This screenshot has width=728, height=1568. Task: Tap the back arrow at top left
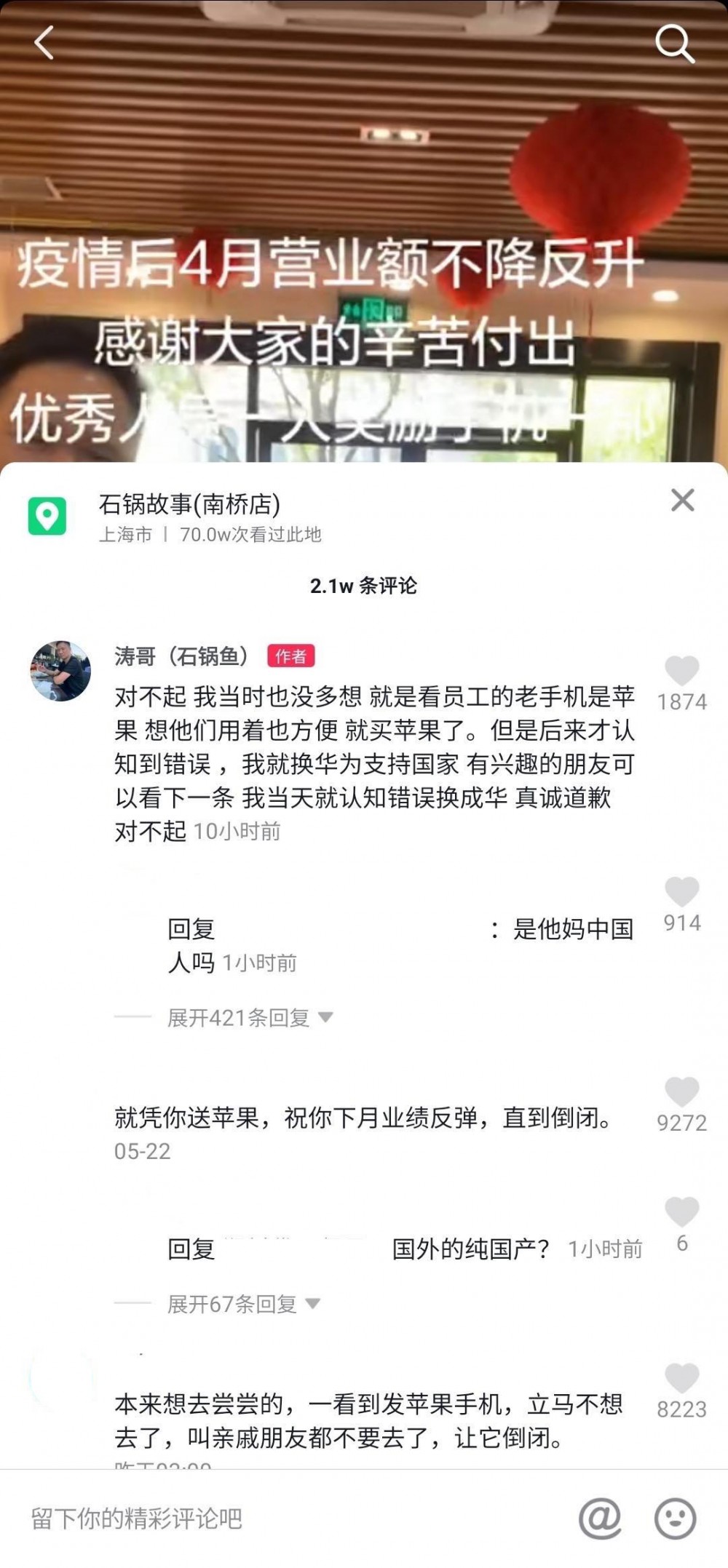coord(44,44)
